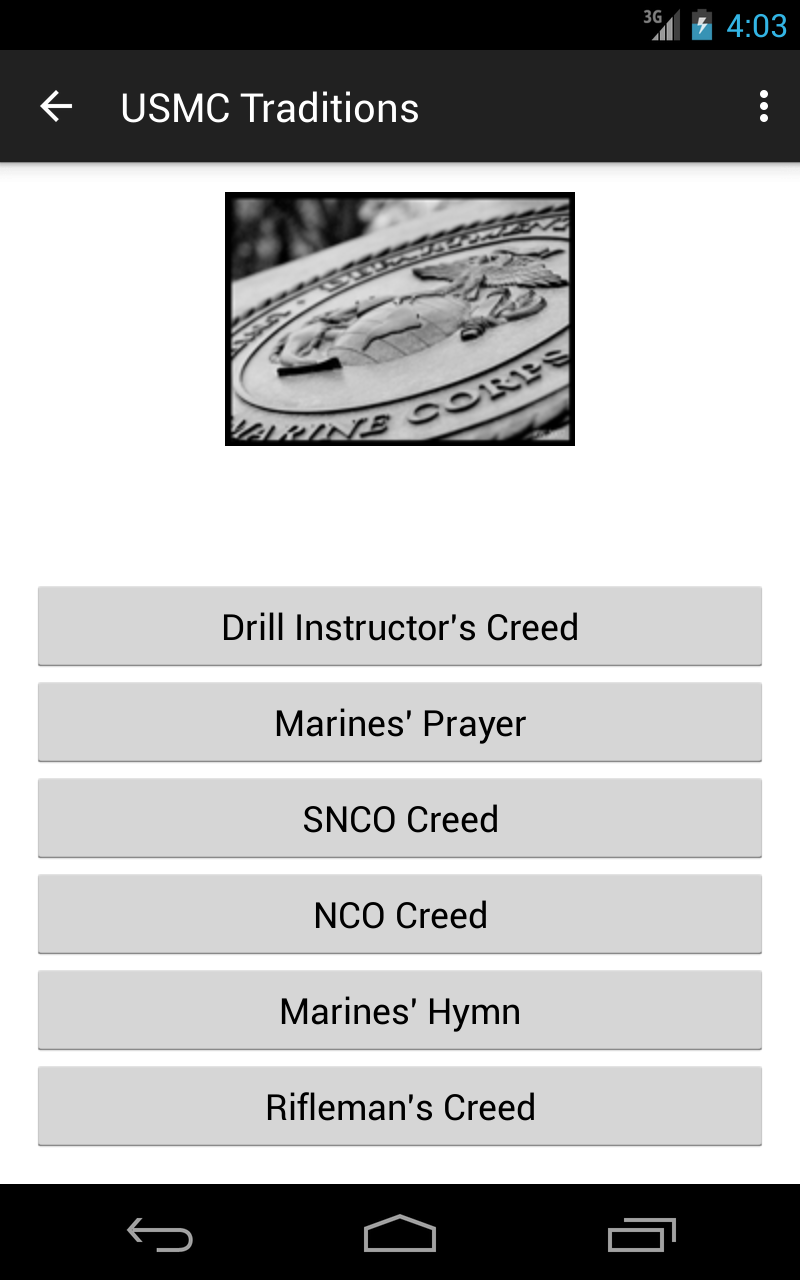Tap the USMC Traditions title text

coord(269,106)
